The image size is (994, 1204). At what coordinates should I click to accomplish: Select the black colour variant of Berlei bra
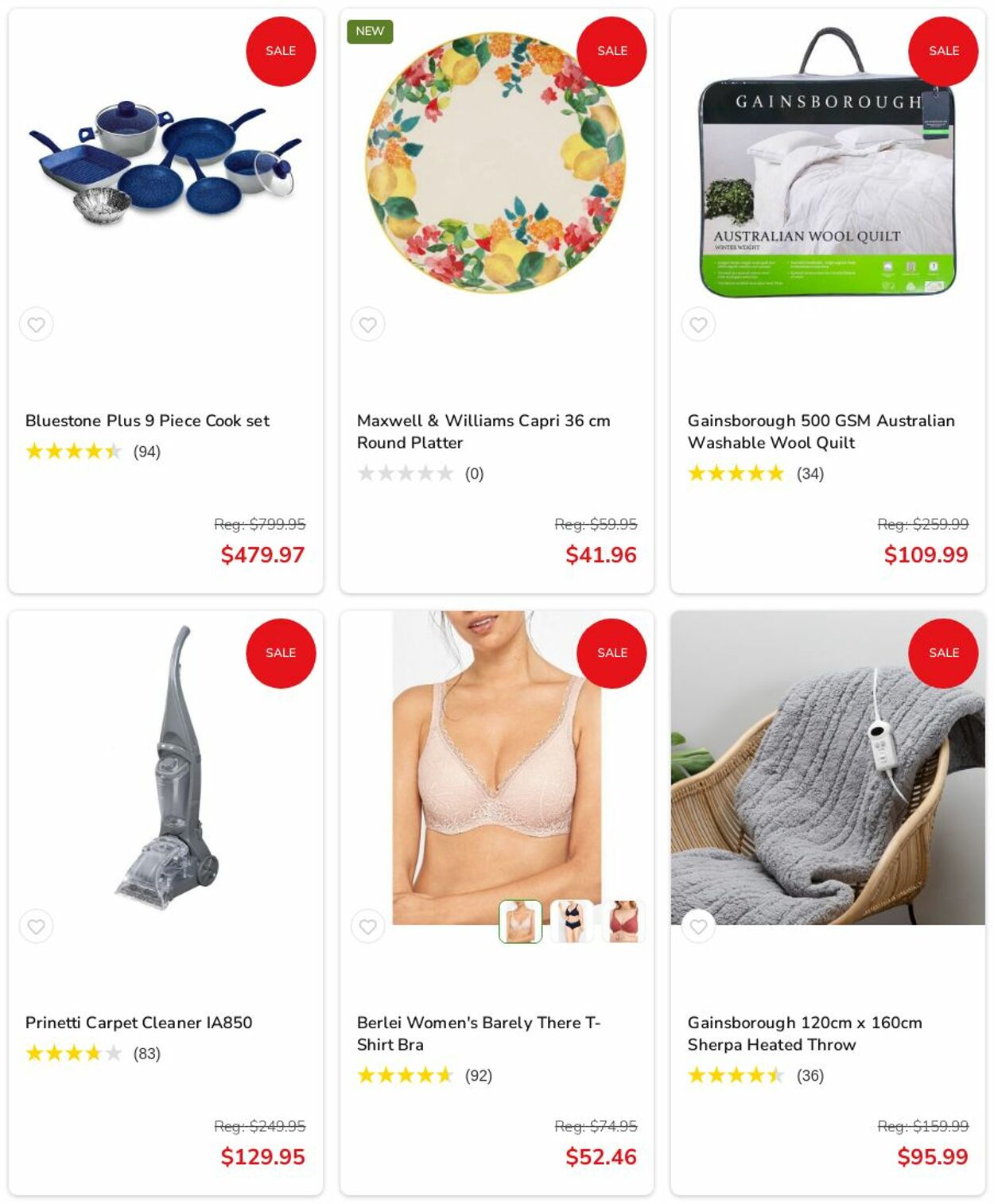point(571,922)
